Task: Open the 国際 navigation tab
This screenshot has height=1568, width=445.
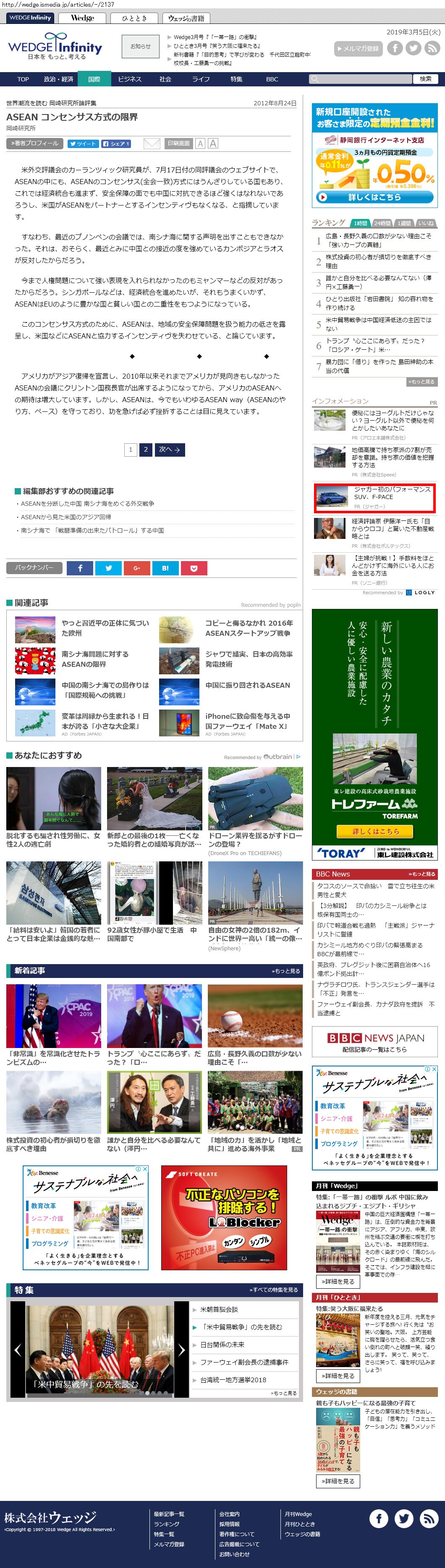Action: pyautogui.click(x=94, y=79)
